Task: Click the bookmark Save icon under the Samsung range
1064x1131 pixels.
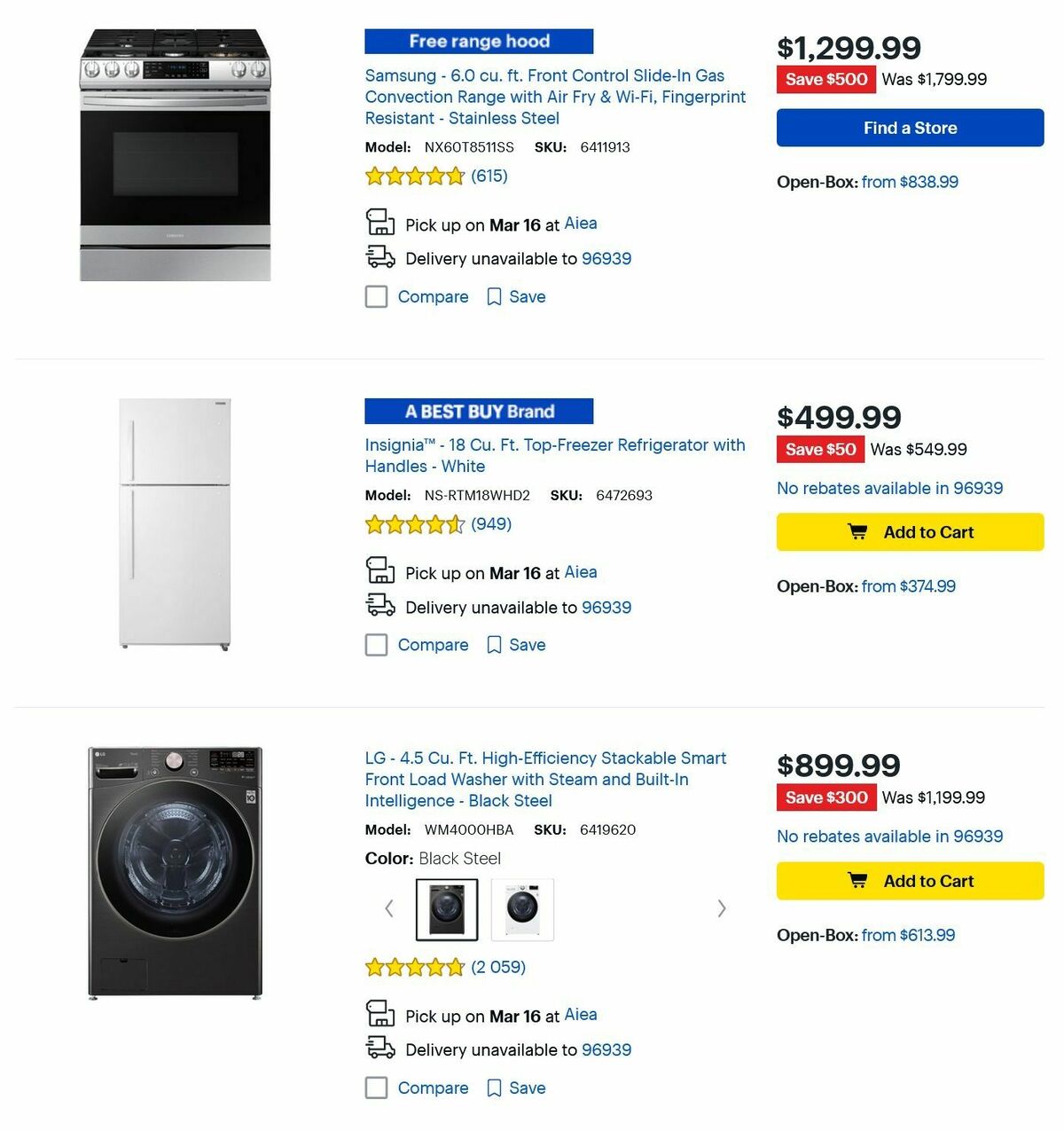Action: point(495,296)
